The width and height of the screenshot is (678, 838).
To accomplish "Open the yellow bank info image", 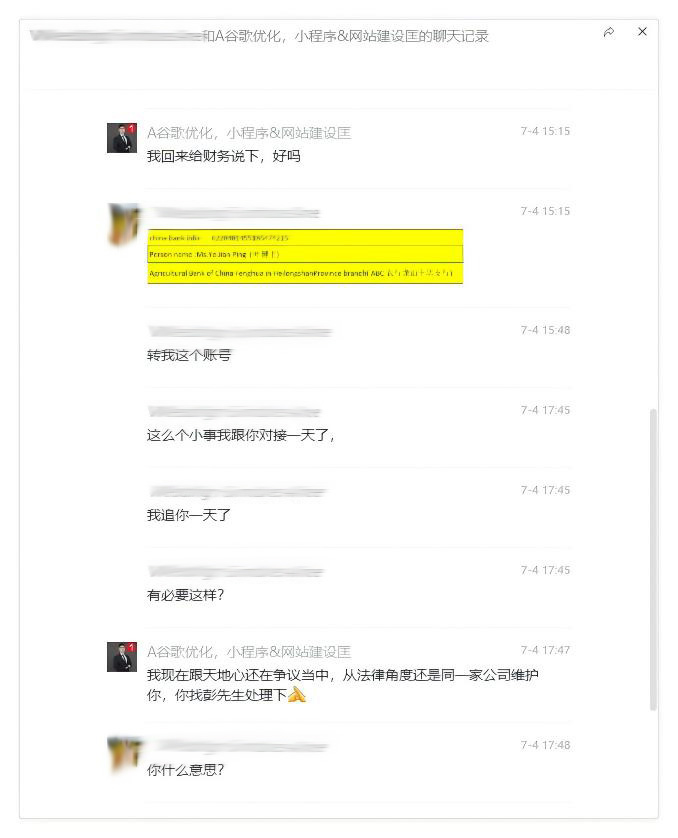I will click(305, 256).
